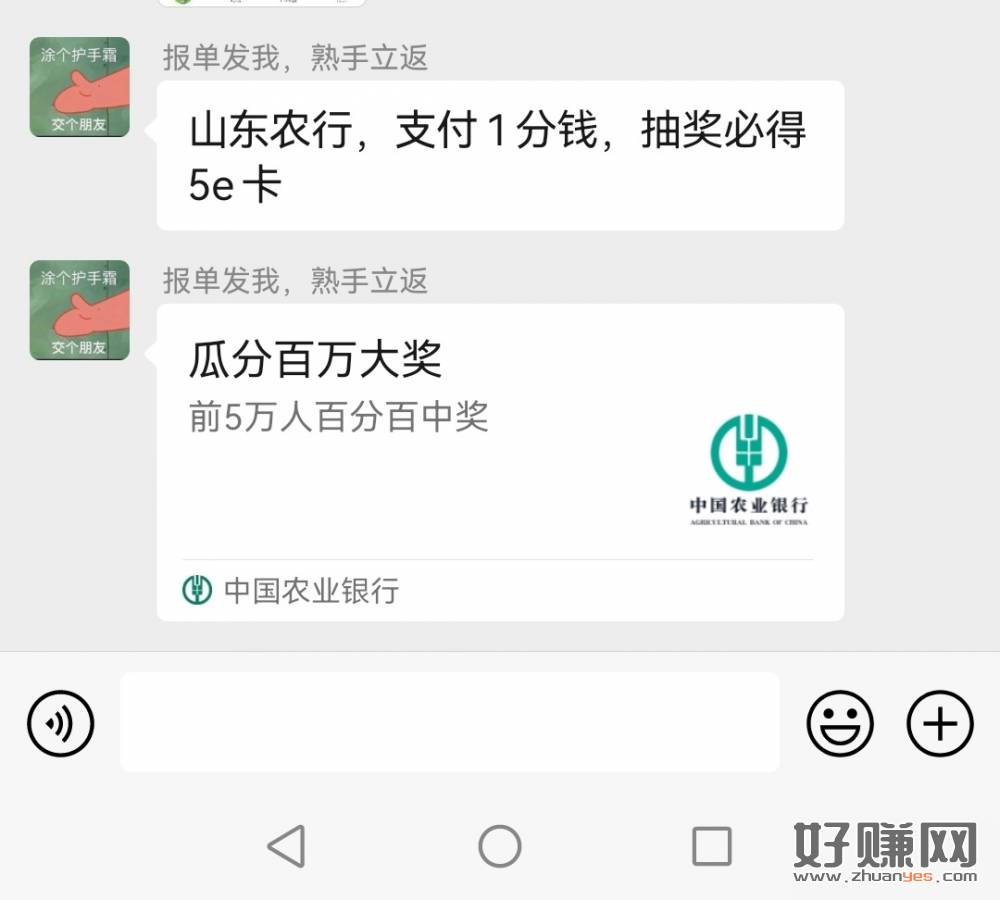Open recent apps overview

pos(711,847)
